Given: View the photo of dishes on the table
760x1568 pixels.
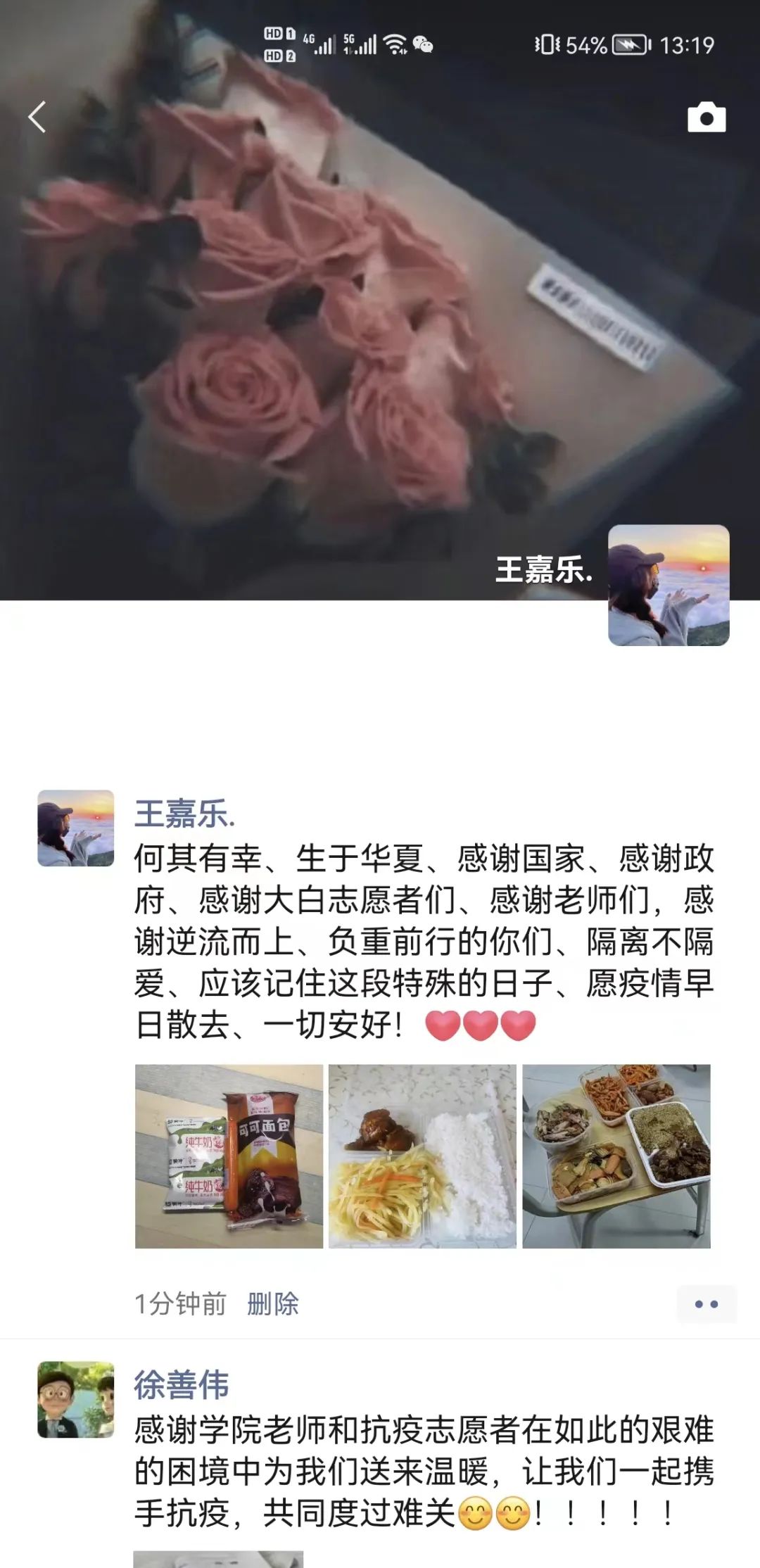Looking at the screenshot, I should pos(616,1156).
